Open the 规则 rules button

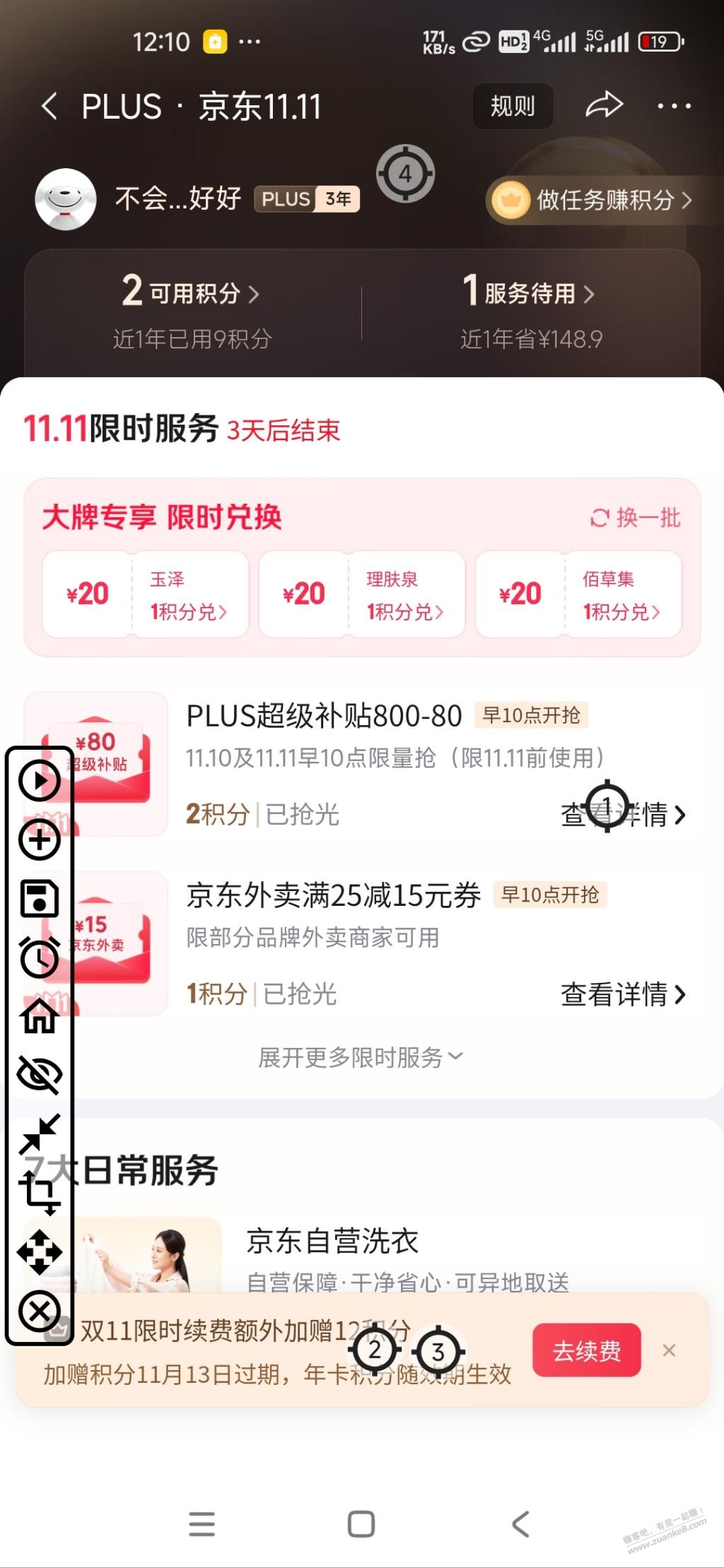pos(513,107)
